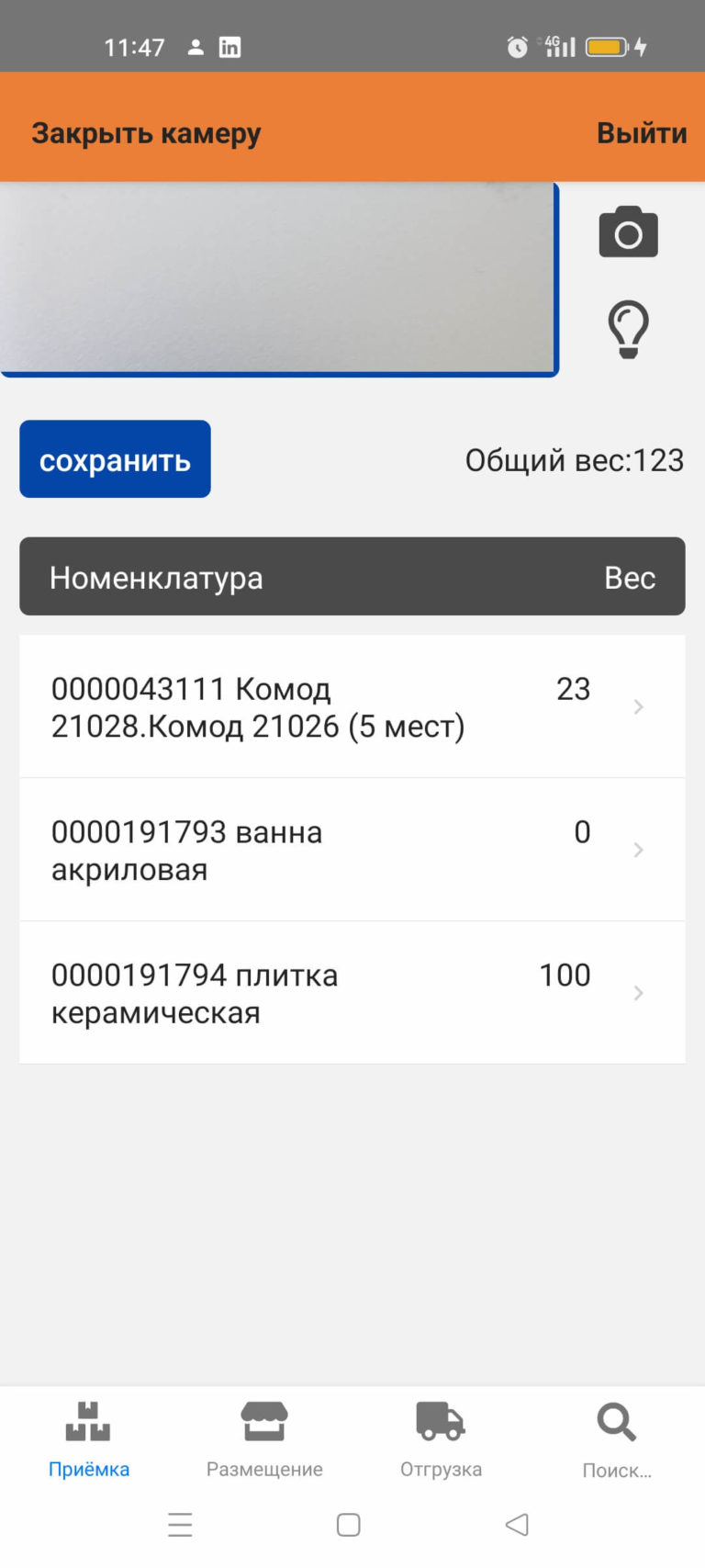Tap the сохранить button
The width and height of the screenshot is (705, 1568).
tap(115, 459)
